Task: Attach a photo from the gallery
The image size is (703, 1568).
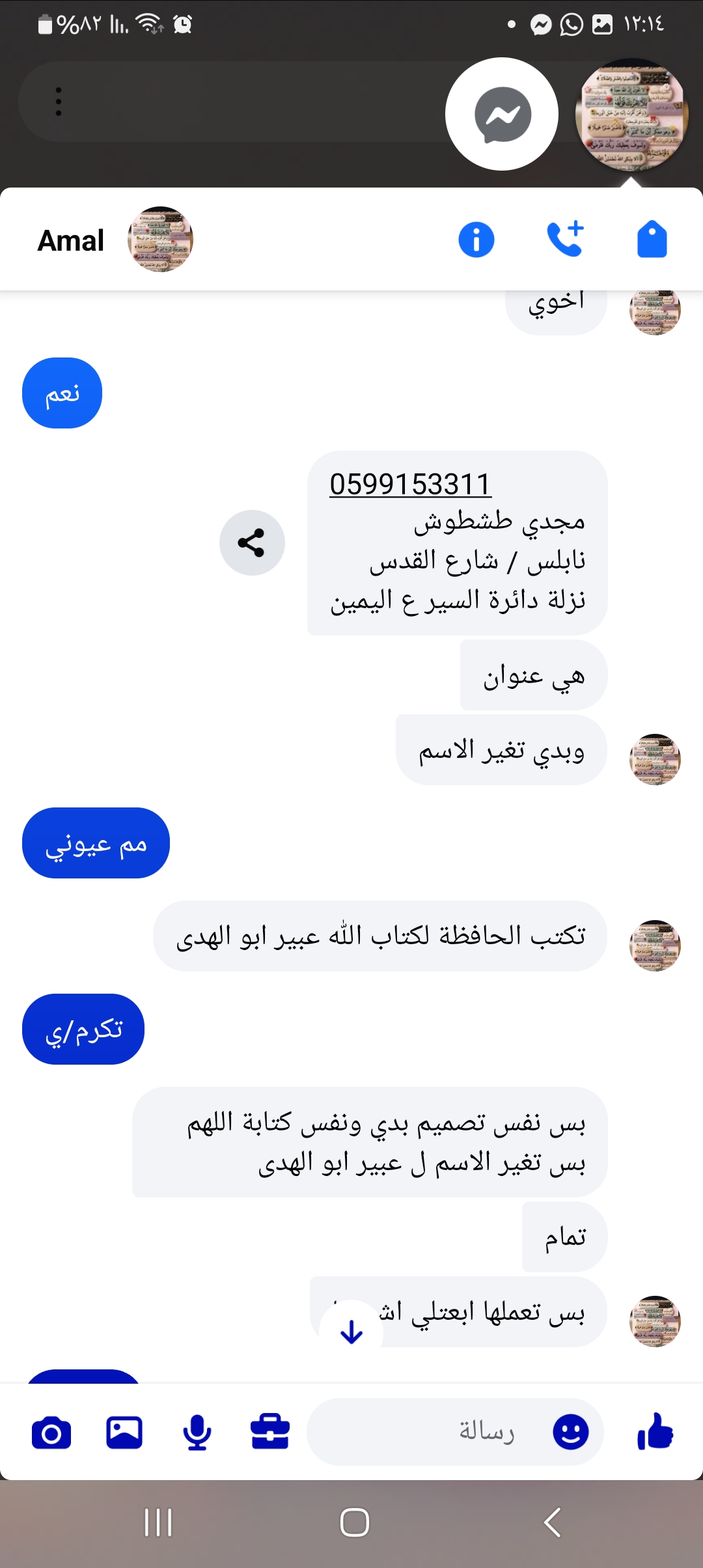Action: tap(124, 1433)
